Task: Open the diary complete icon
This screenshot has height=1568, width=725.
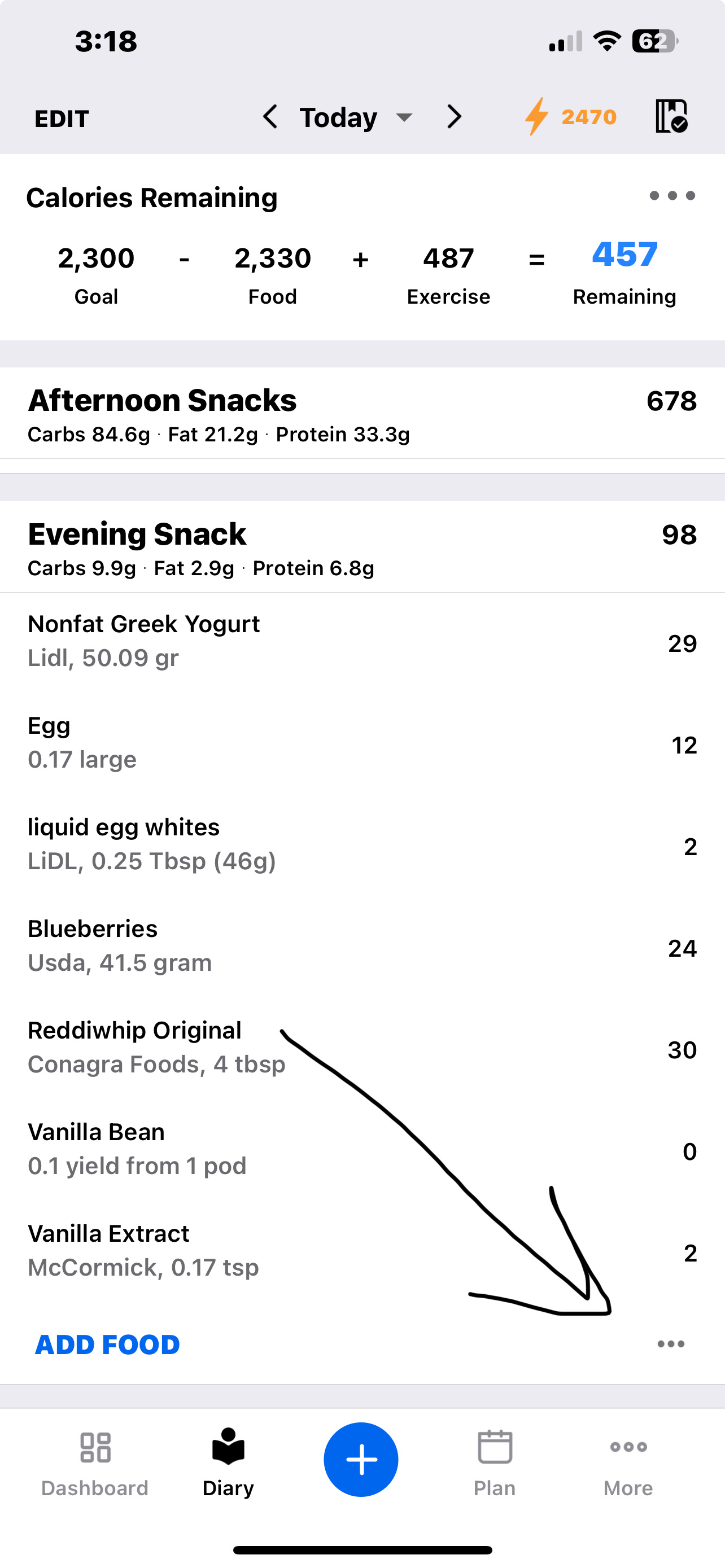Action: click(671, 116)
